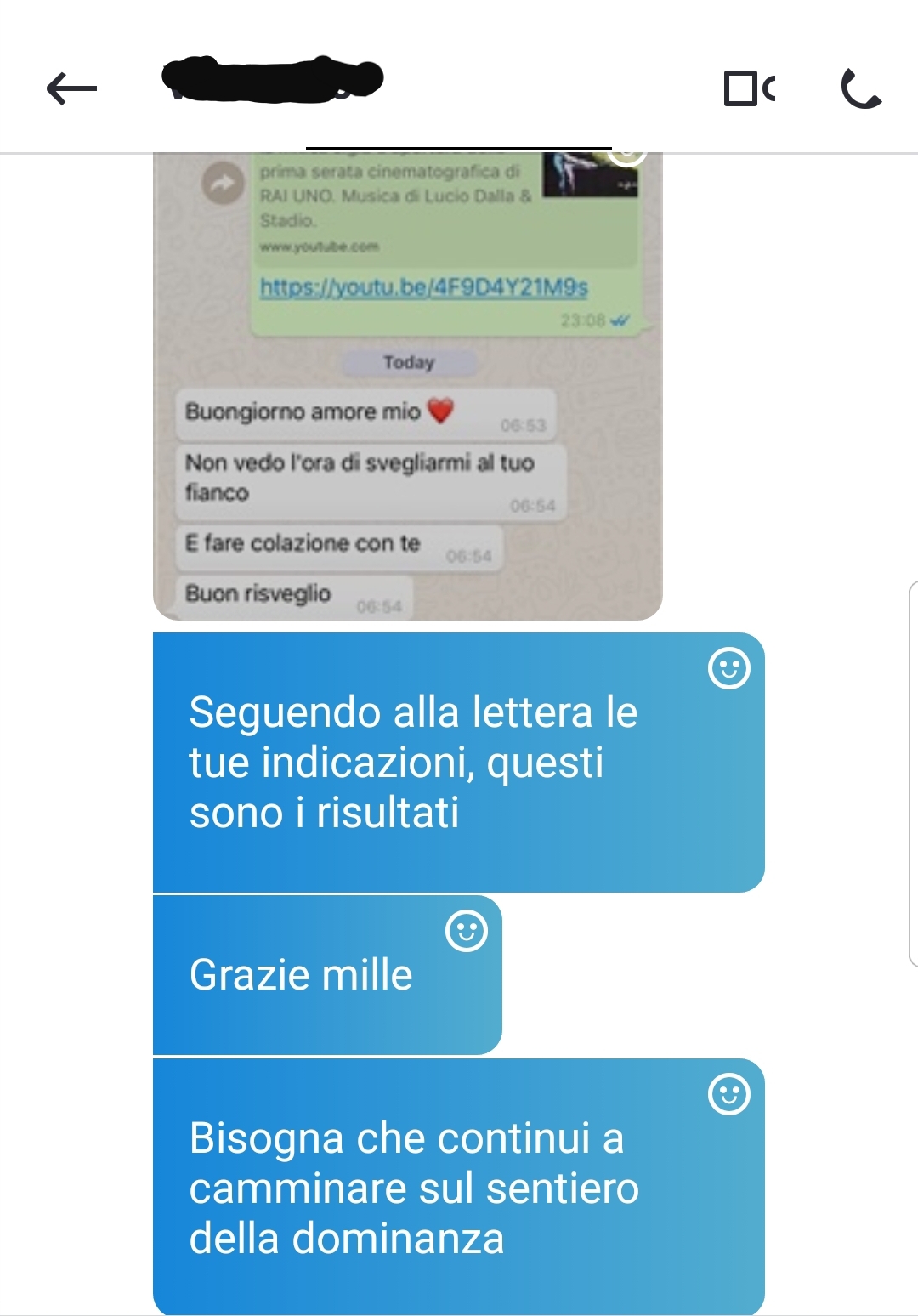Go back to the chat list
Viewport: 918px width, 1316px height.
pyautogui.click(x=71, y=88)
